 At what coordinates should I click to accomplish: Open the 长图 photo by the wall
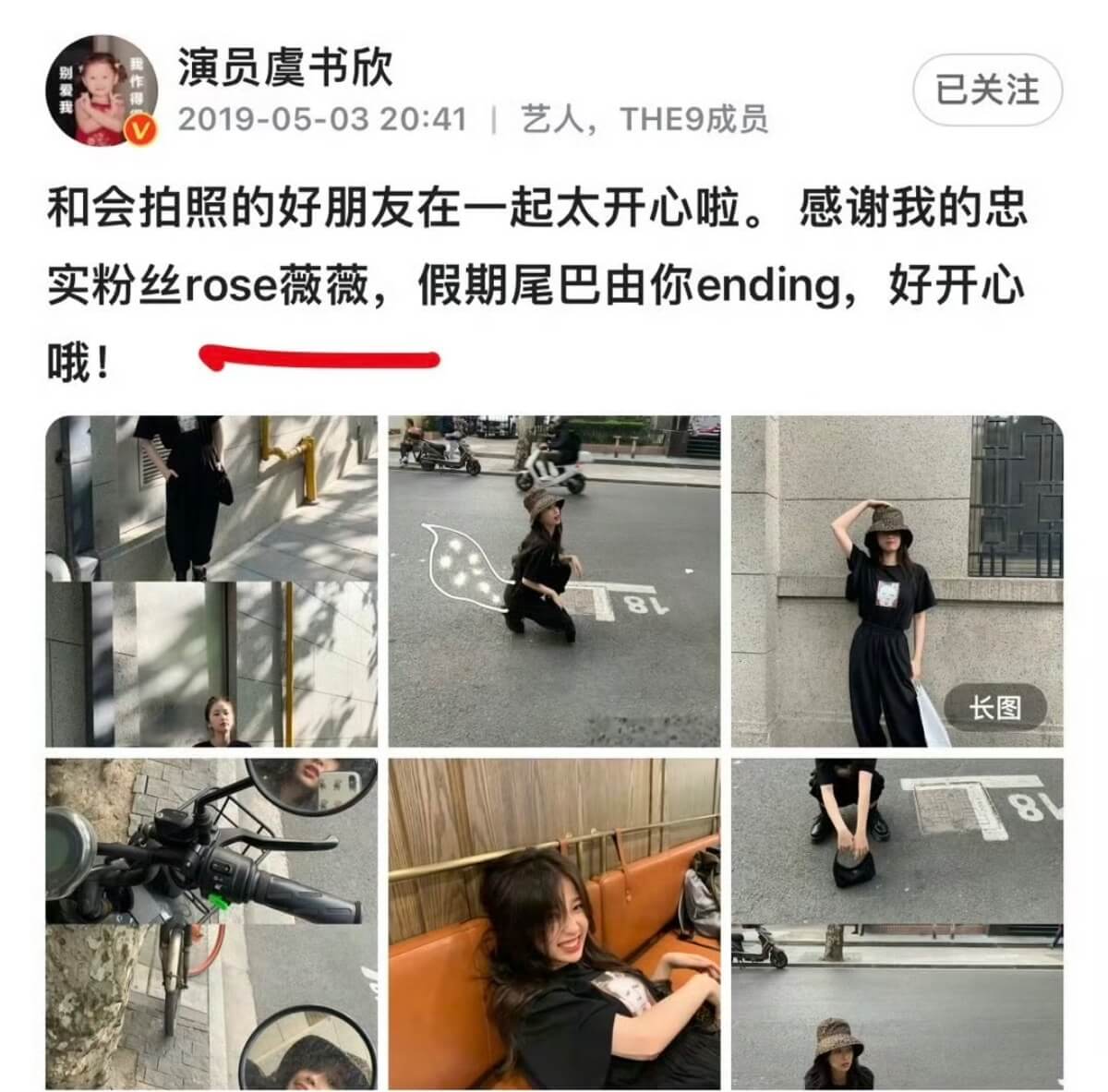[x=897, y=582]
